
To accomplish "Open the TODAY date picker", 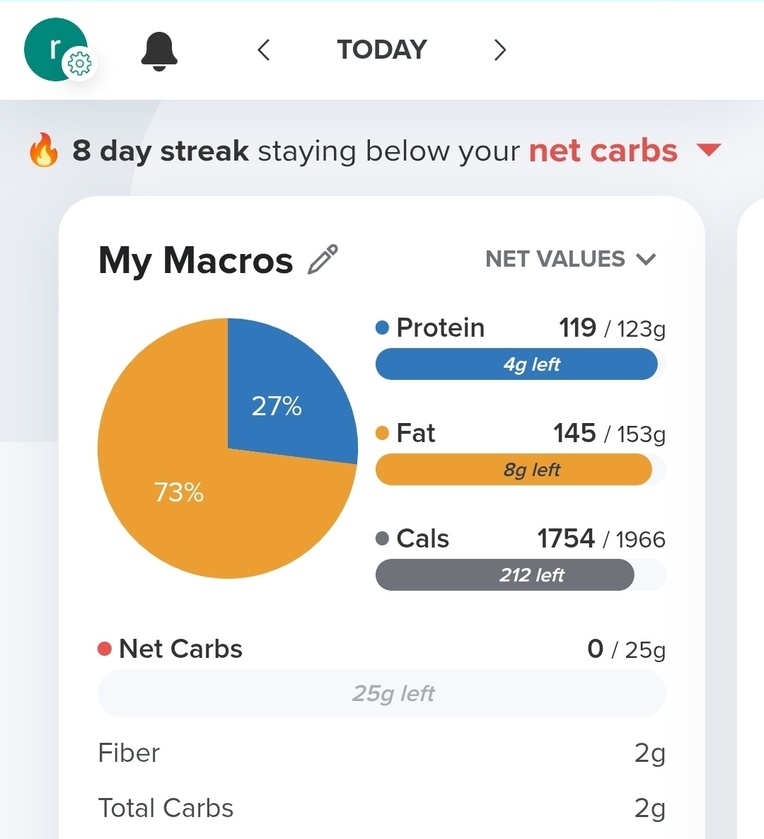I will (x=382, y=50).
